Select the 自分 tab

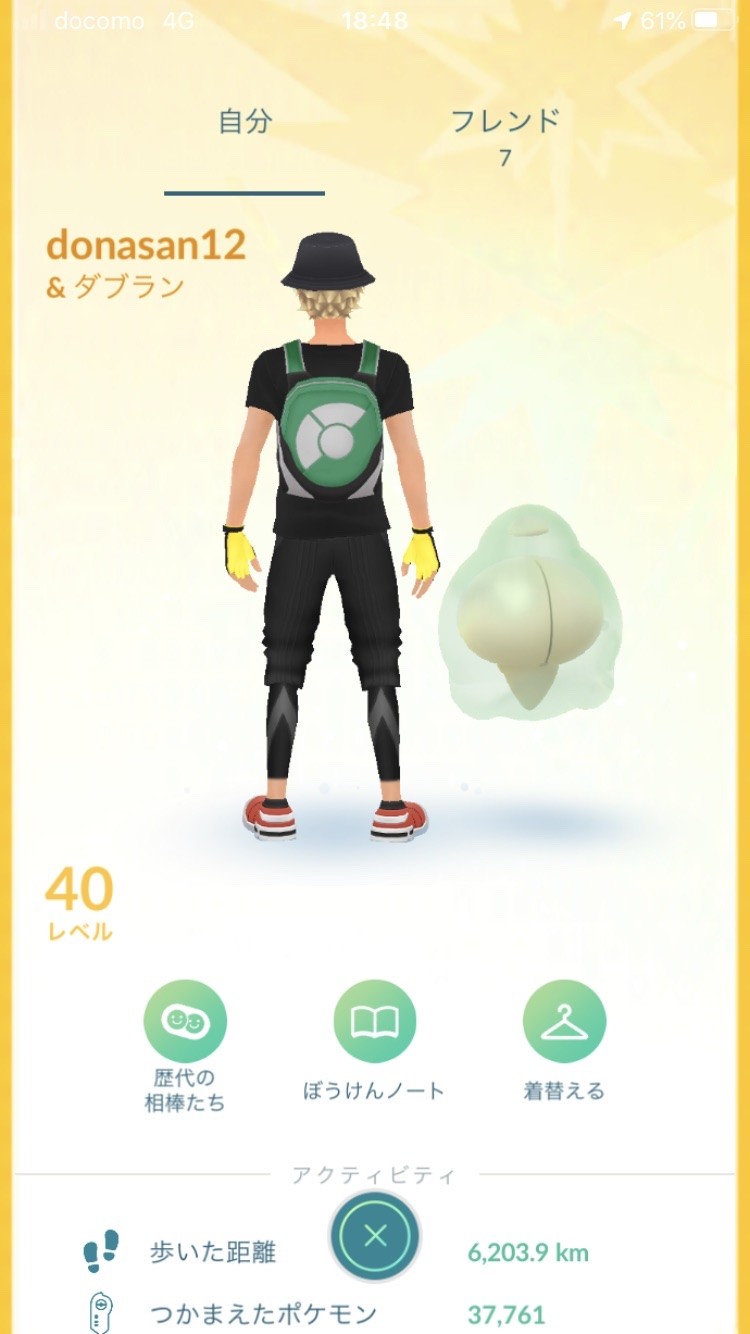(x=245, y=124)
